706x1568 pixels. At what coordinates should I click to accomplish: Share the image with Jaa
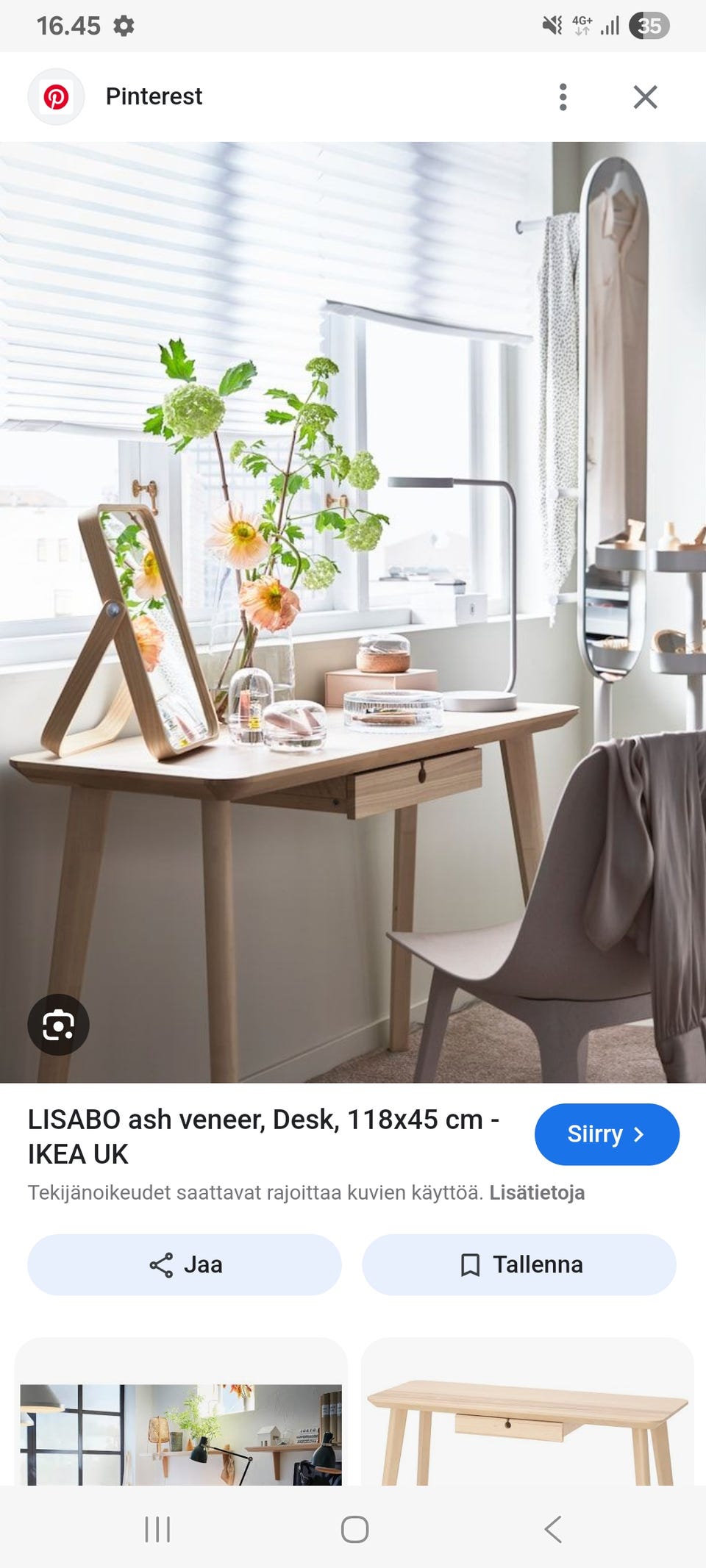pos(185,1264)
